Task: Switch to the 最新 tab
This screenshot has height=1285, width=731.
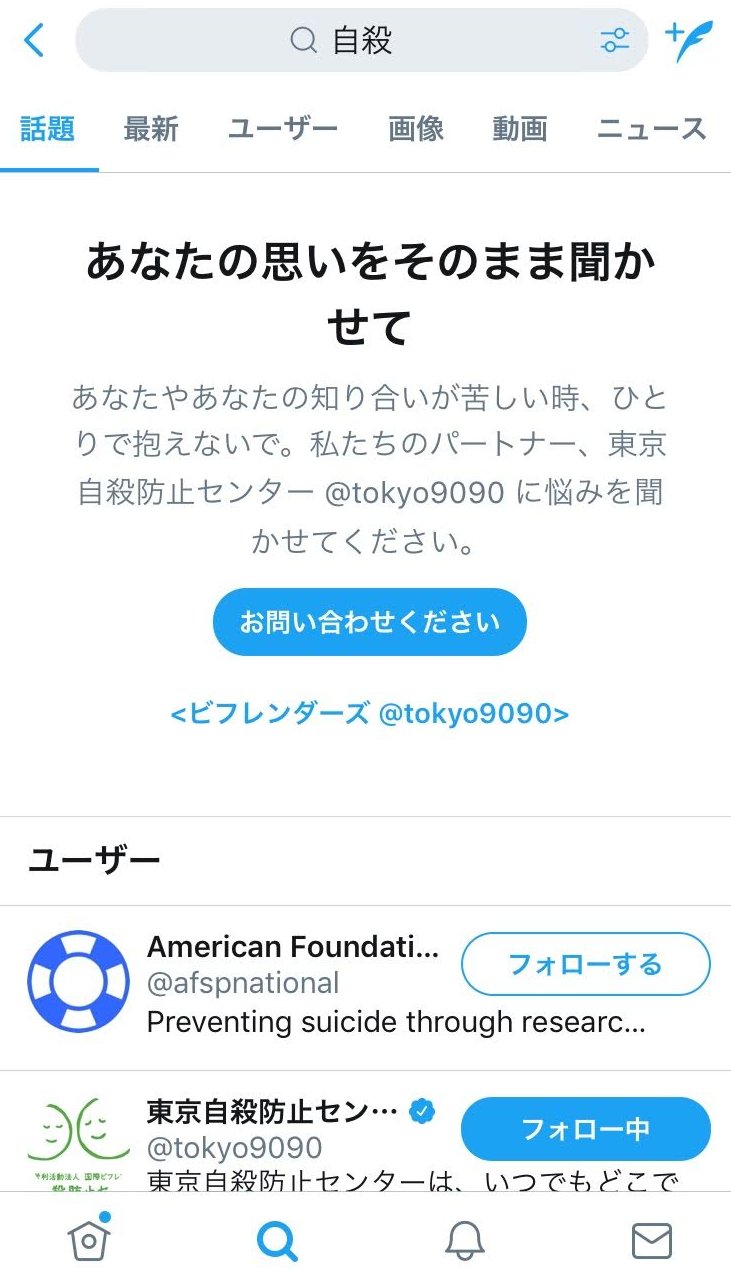Action: point(151,129)
